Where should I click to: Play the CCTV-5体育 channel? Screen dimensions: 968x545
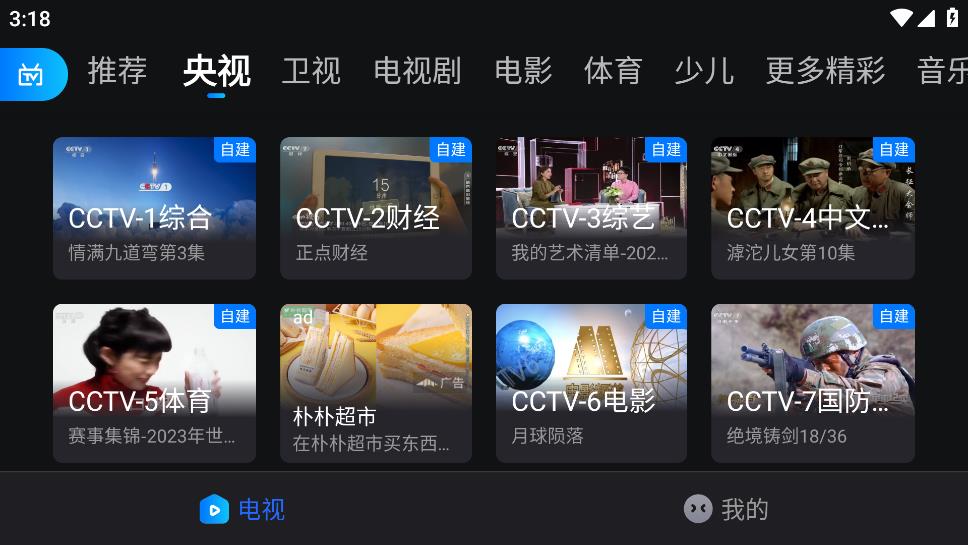(x=154, y=383)
